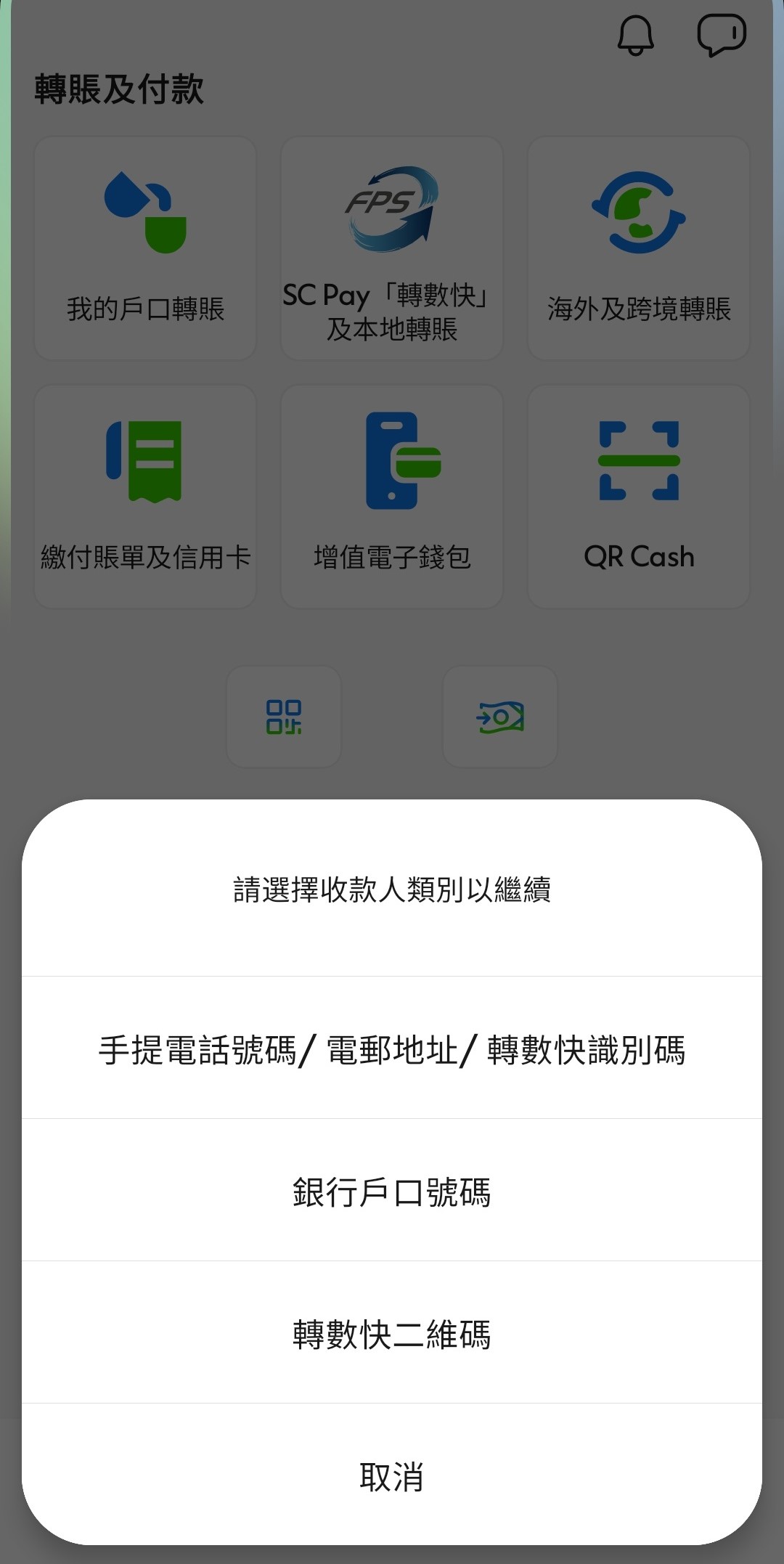Tap the green receipt bill icon
The height and width of the screenshot is (1564, 784).
coord(144,460)
